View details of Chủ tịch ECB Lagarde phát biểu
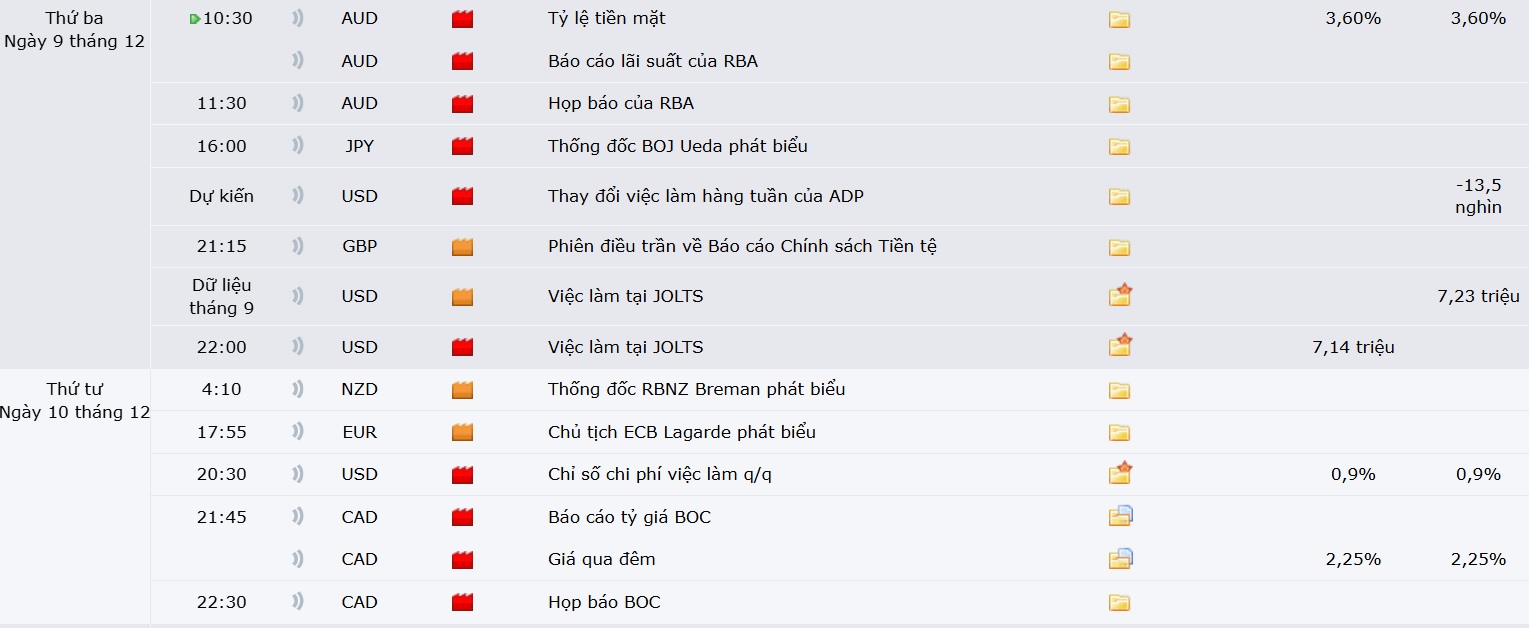This screenshot has height=628, width=1529. coord(1119,433)
